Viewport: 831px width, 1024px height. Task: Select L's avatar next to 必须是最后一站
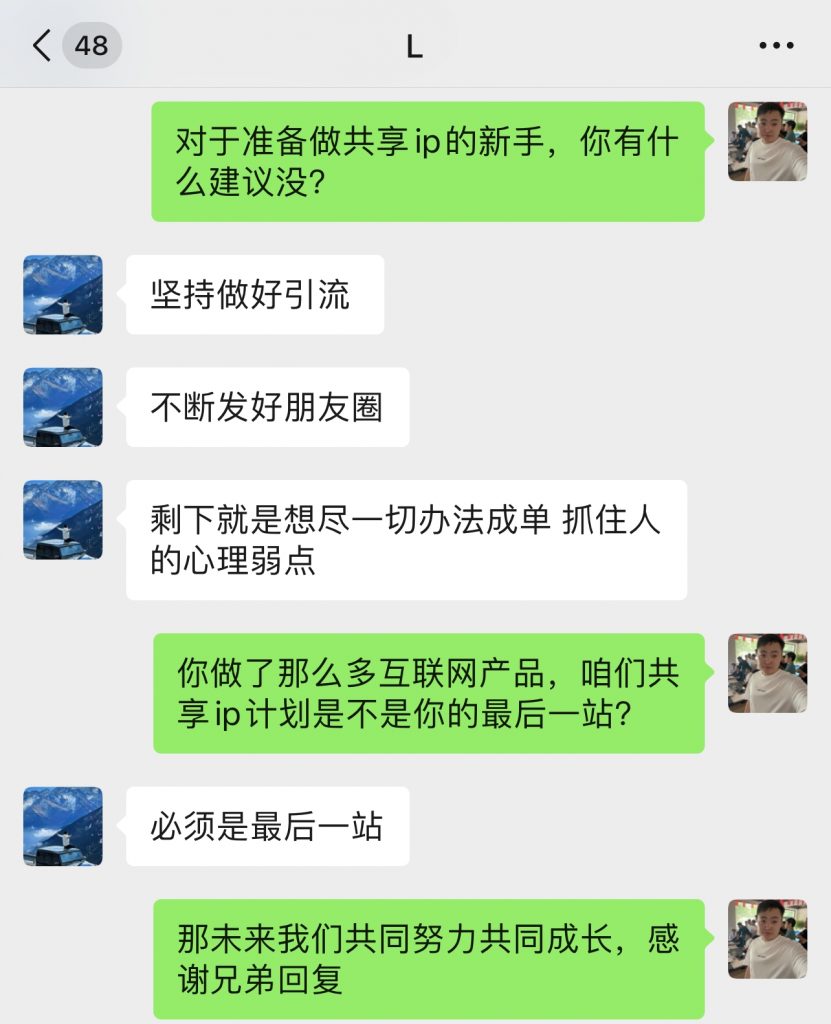point(62,825)
